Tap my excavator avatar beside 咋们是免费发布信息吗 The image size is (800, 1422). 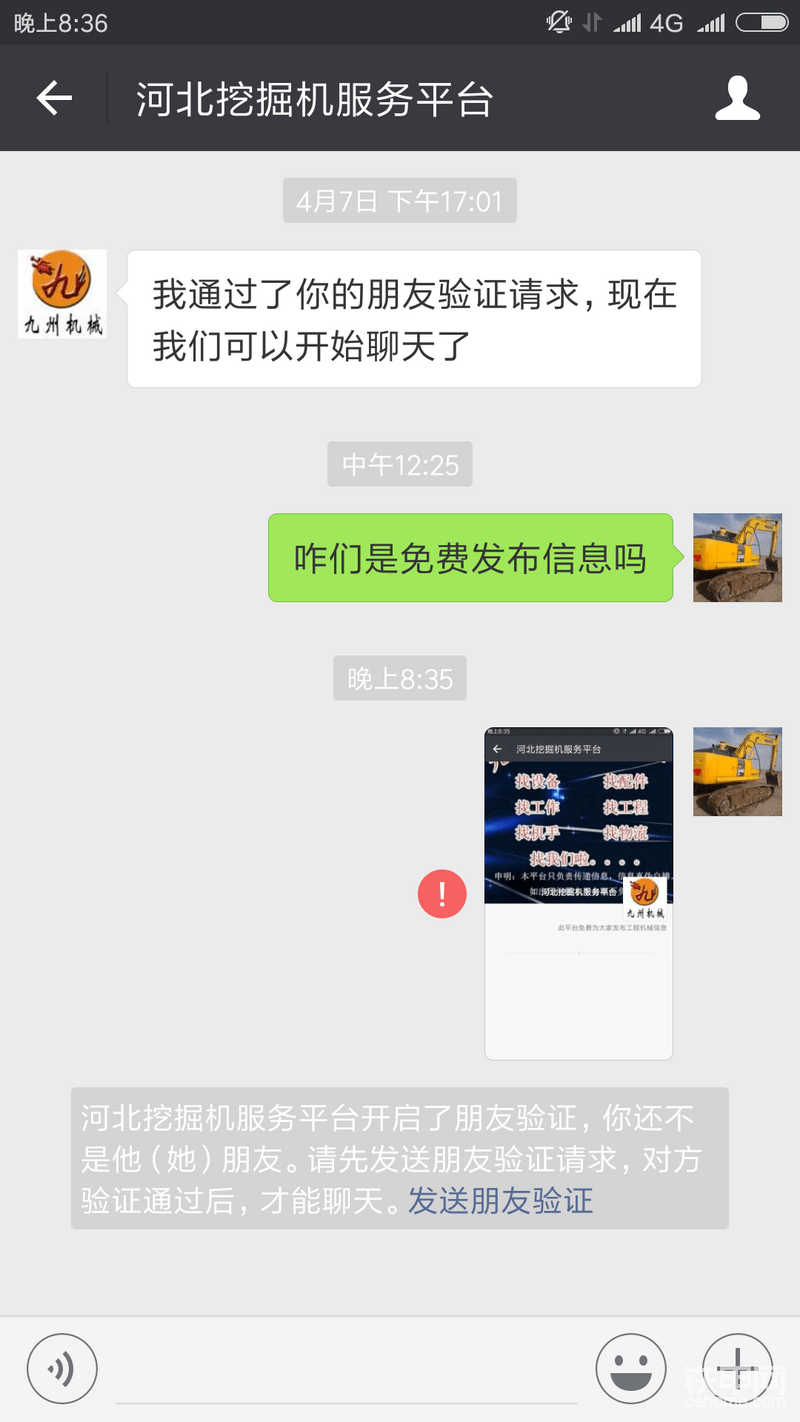tap(738, 558)
